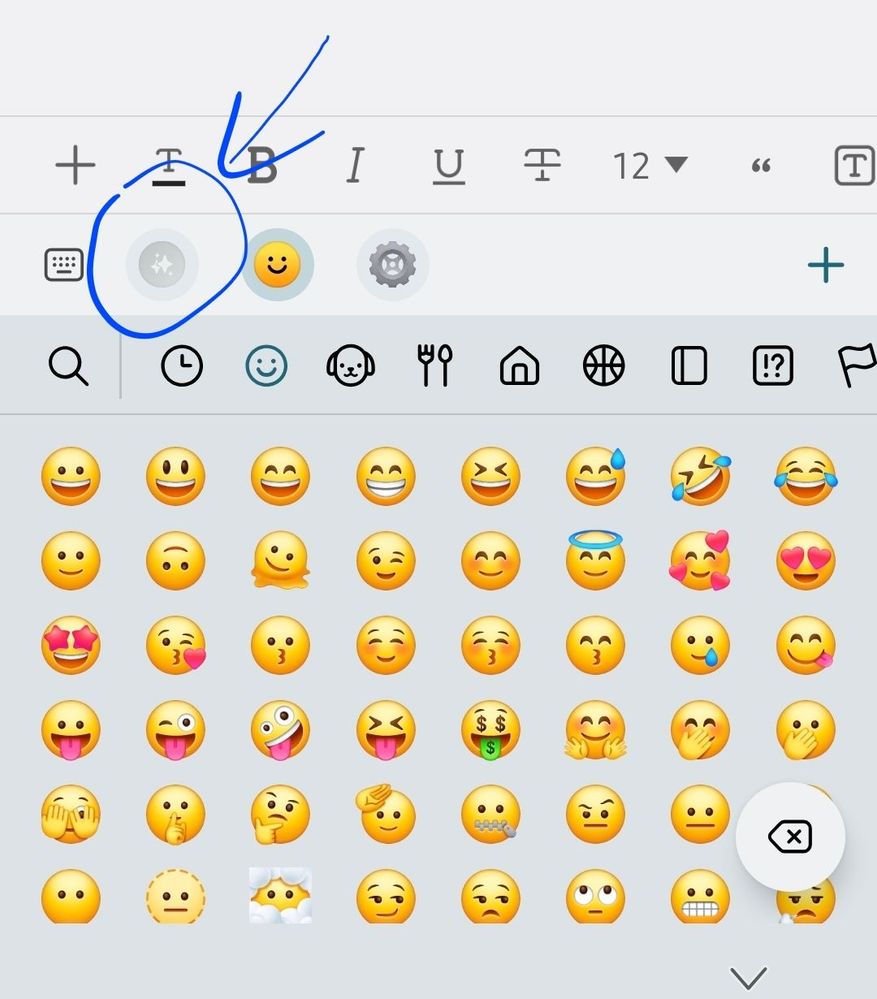Open the font size 12 dropdown
The width and height of the screenshot is (877, 999).
pyautogui.click(x=650, y=166)
